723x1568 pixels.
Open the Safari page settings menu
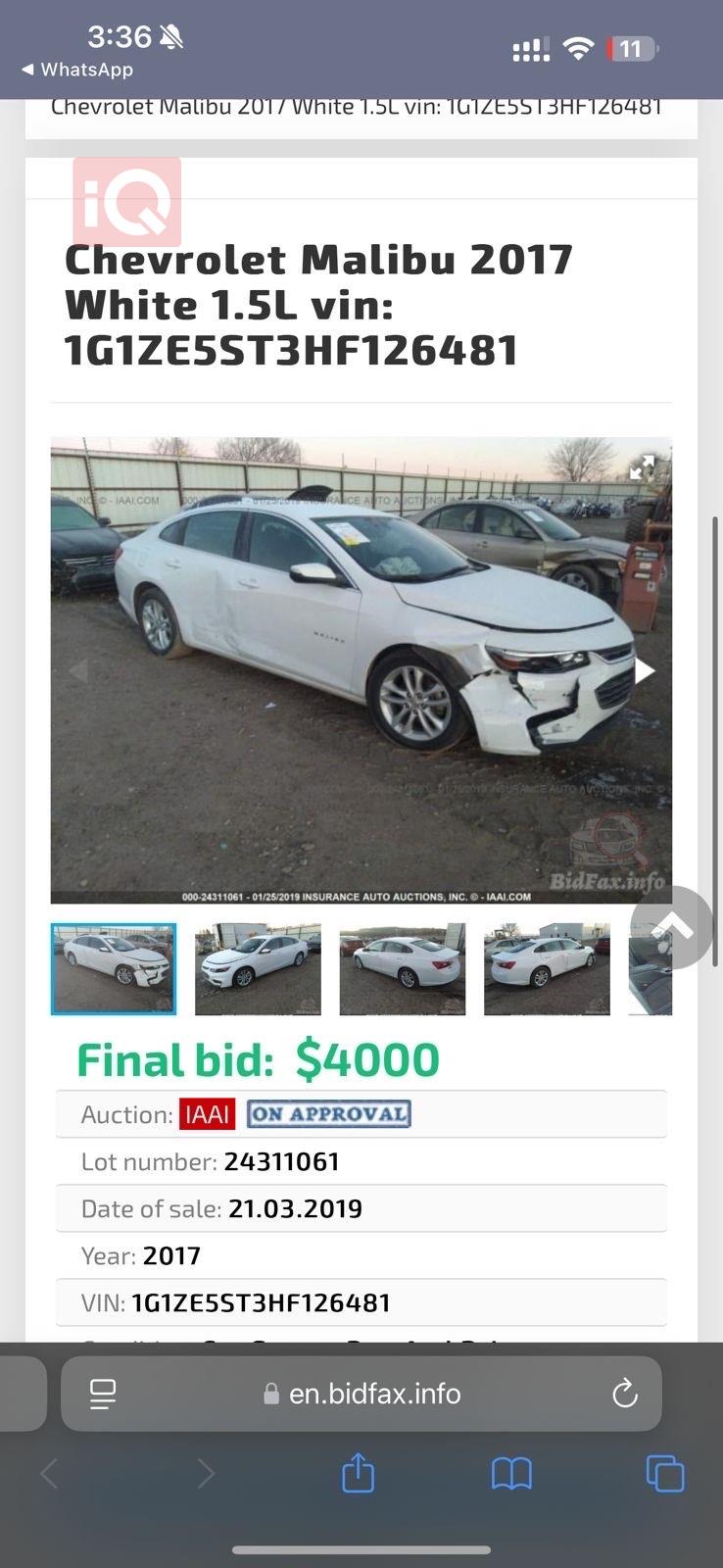[x=103, y=1394]
